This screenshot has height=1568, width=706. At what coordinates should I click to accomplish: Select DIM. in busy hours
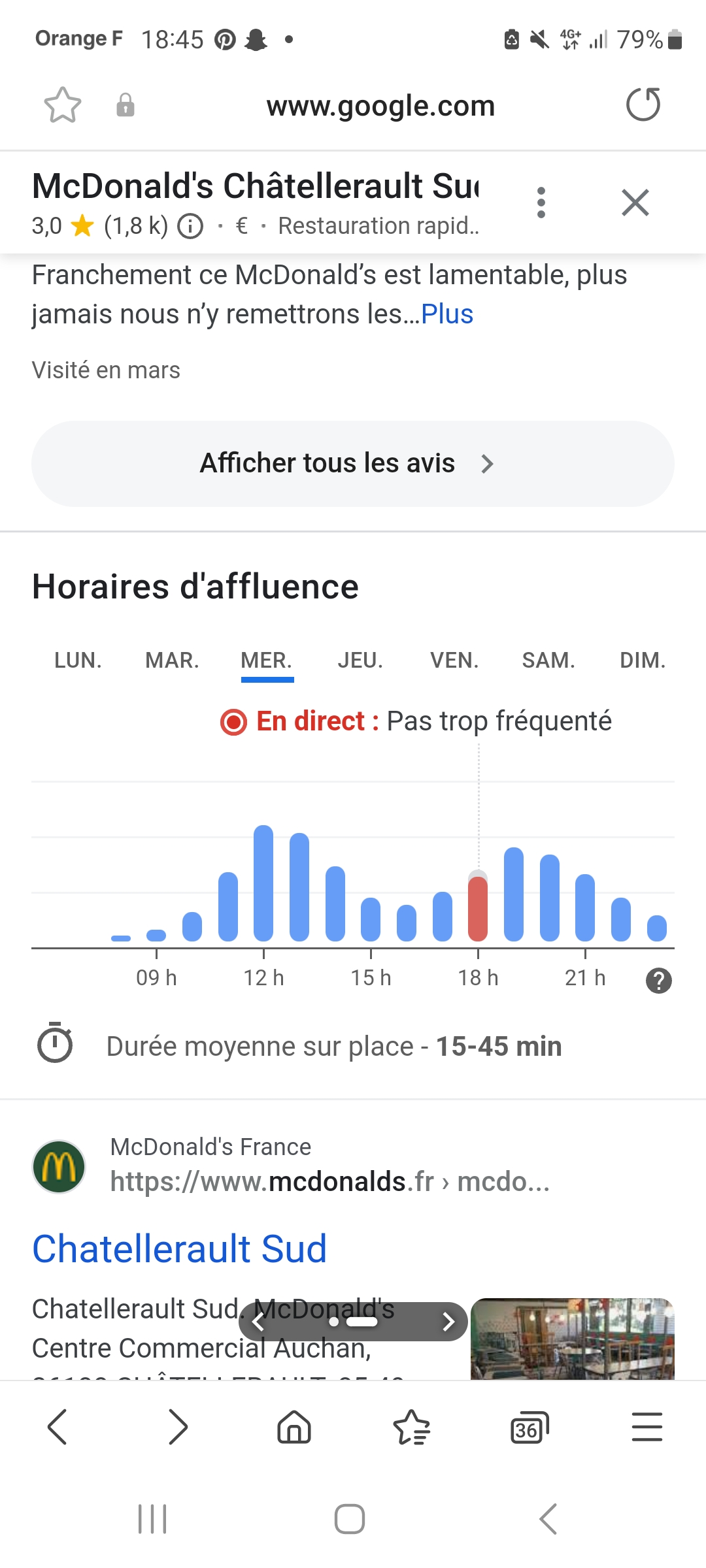(643, 661)
